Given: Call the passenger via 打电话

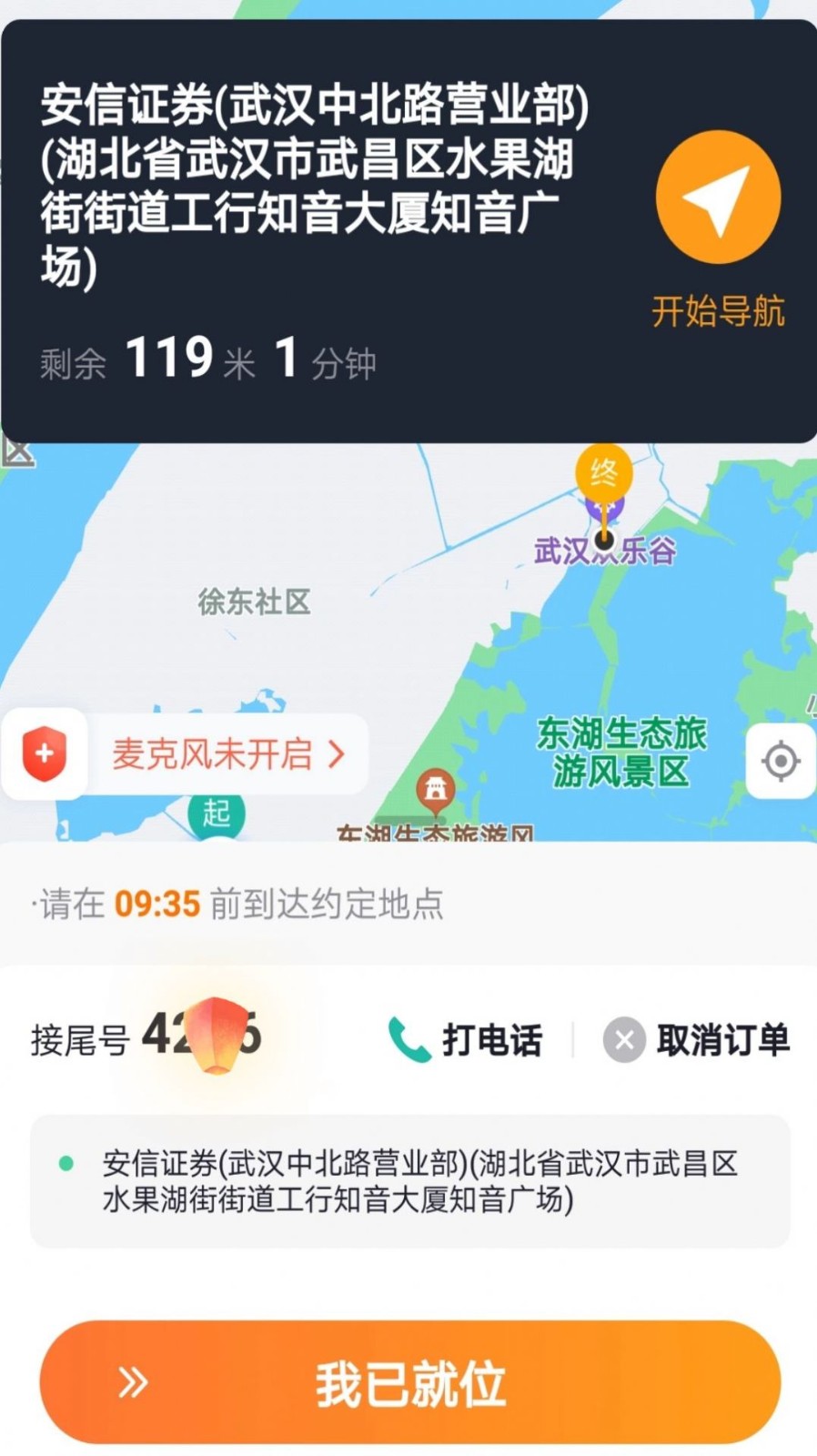Looking at the screenshot, I should point(467,1039).
